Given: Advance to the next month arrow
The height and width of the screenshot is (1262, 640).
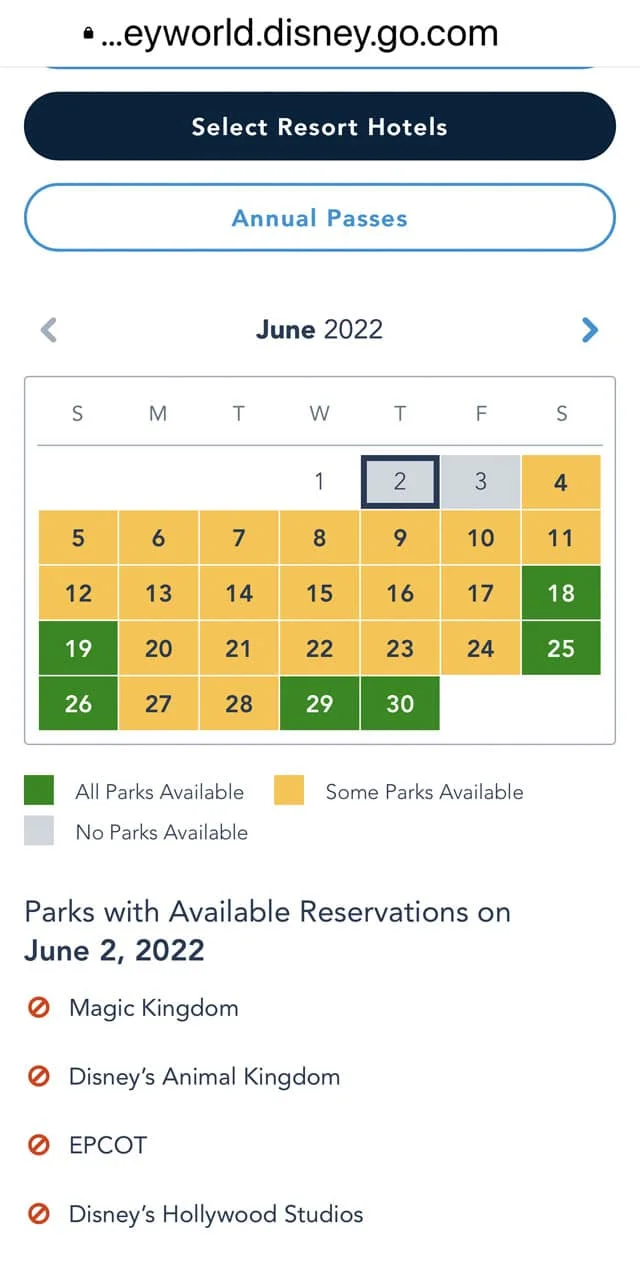Looking at the screenshot, I should (590, 330).
